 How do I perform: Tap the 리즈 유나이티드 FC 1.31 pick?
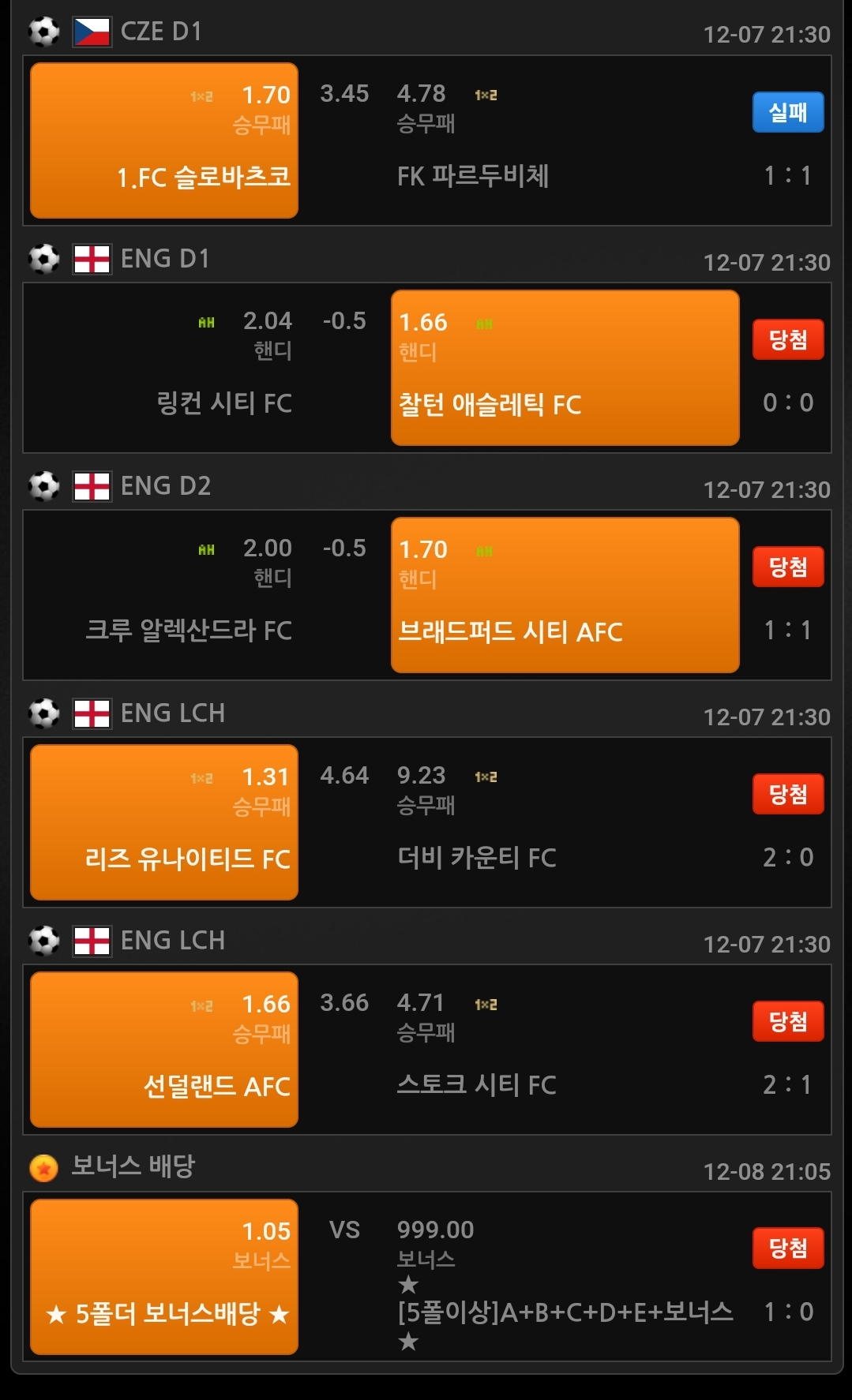click(164, 822)
